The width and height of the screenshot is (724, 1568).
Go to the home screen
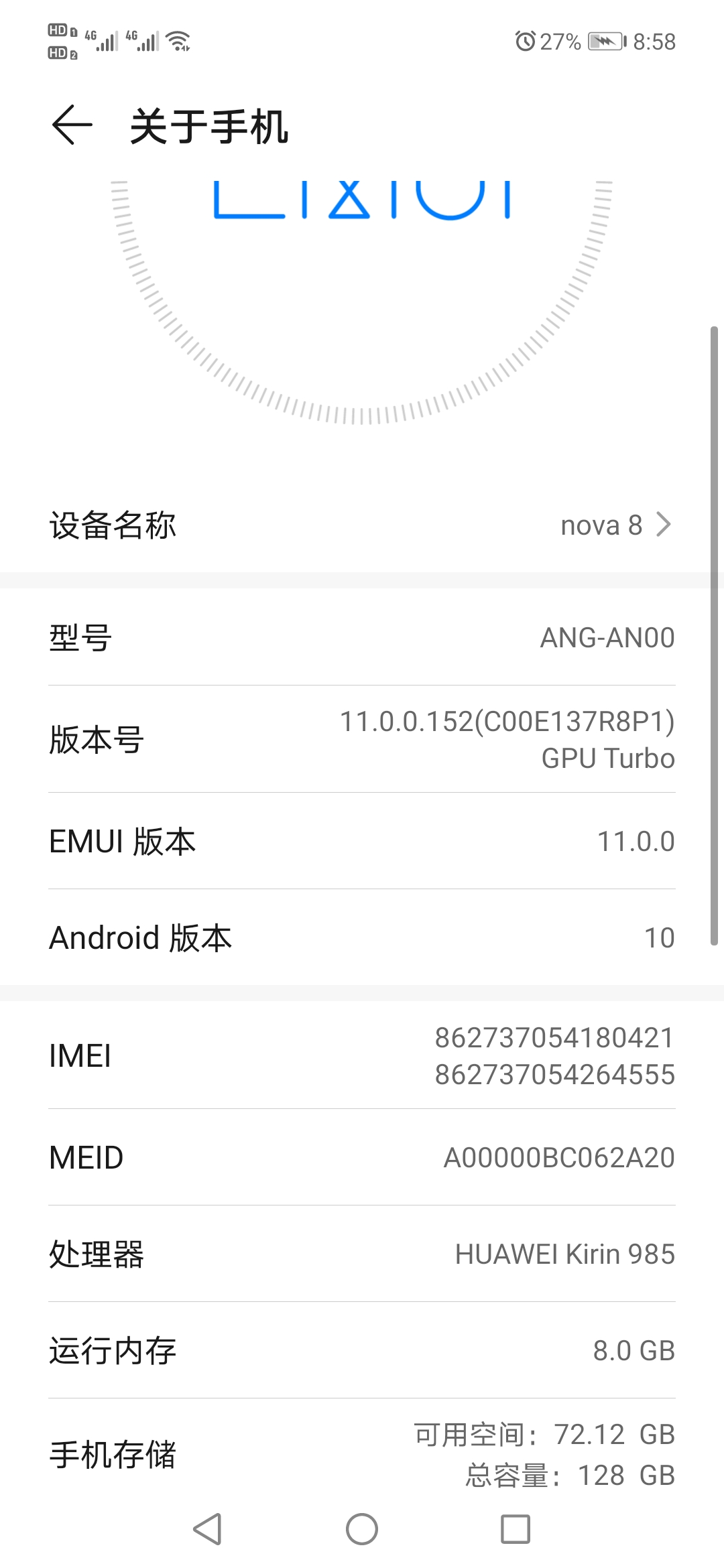tap(362, 1529)
